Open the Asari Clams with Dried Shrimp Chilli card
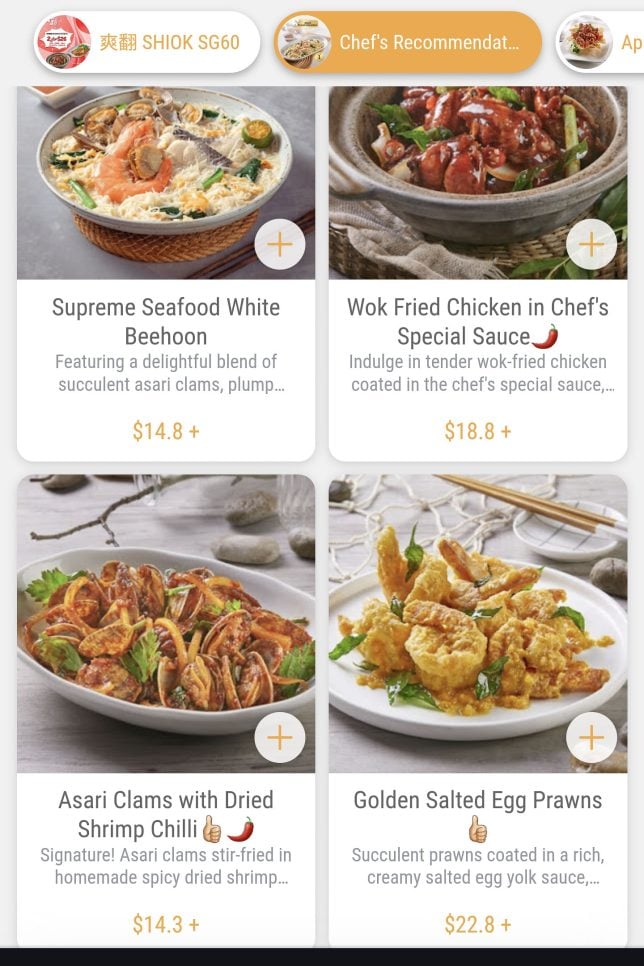644x966 pixels. pos(166,814)
